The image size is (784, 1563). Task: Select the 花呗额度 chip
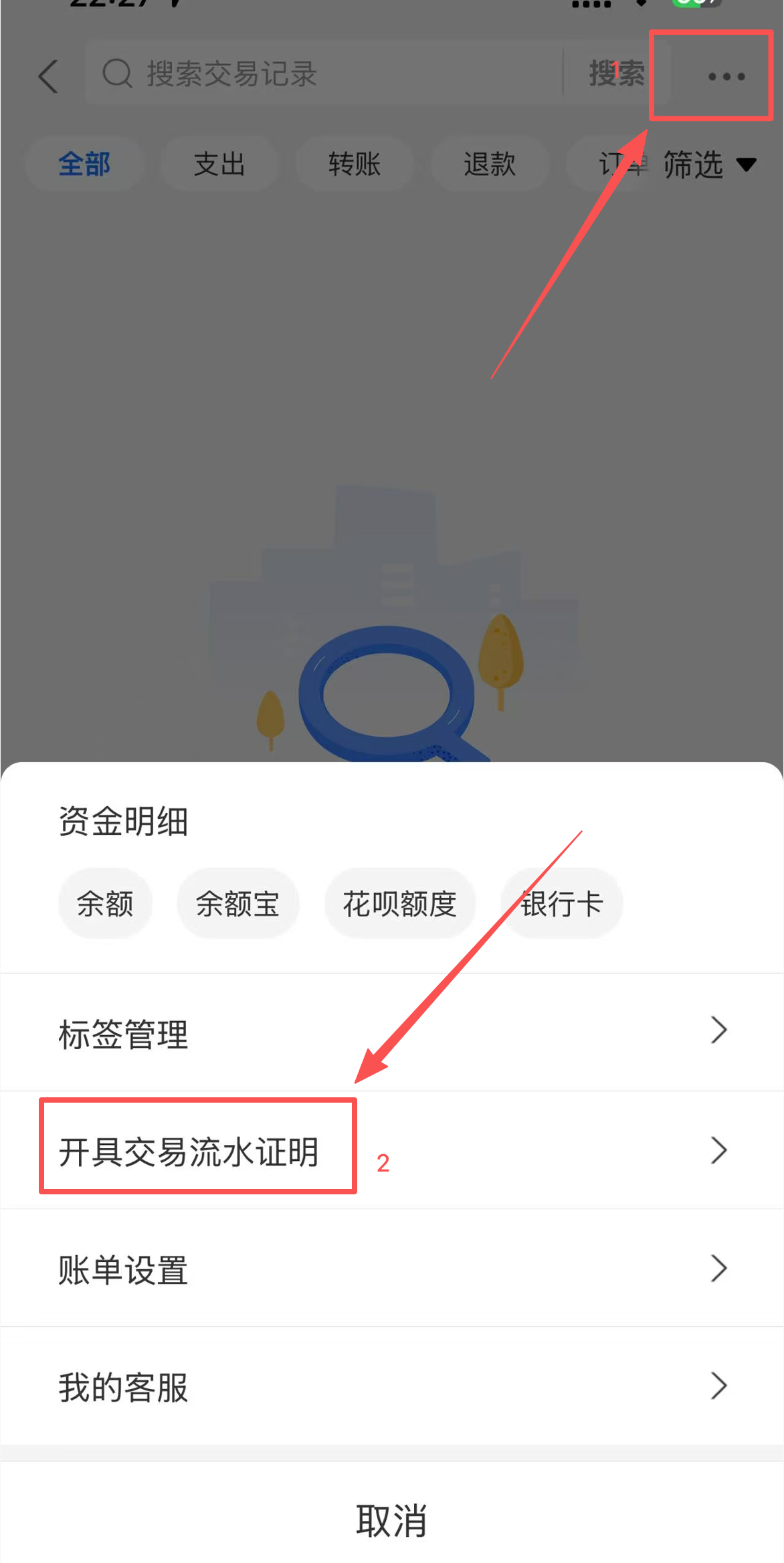(399, 903)
